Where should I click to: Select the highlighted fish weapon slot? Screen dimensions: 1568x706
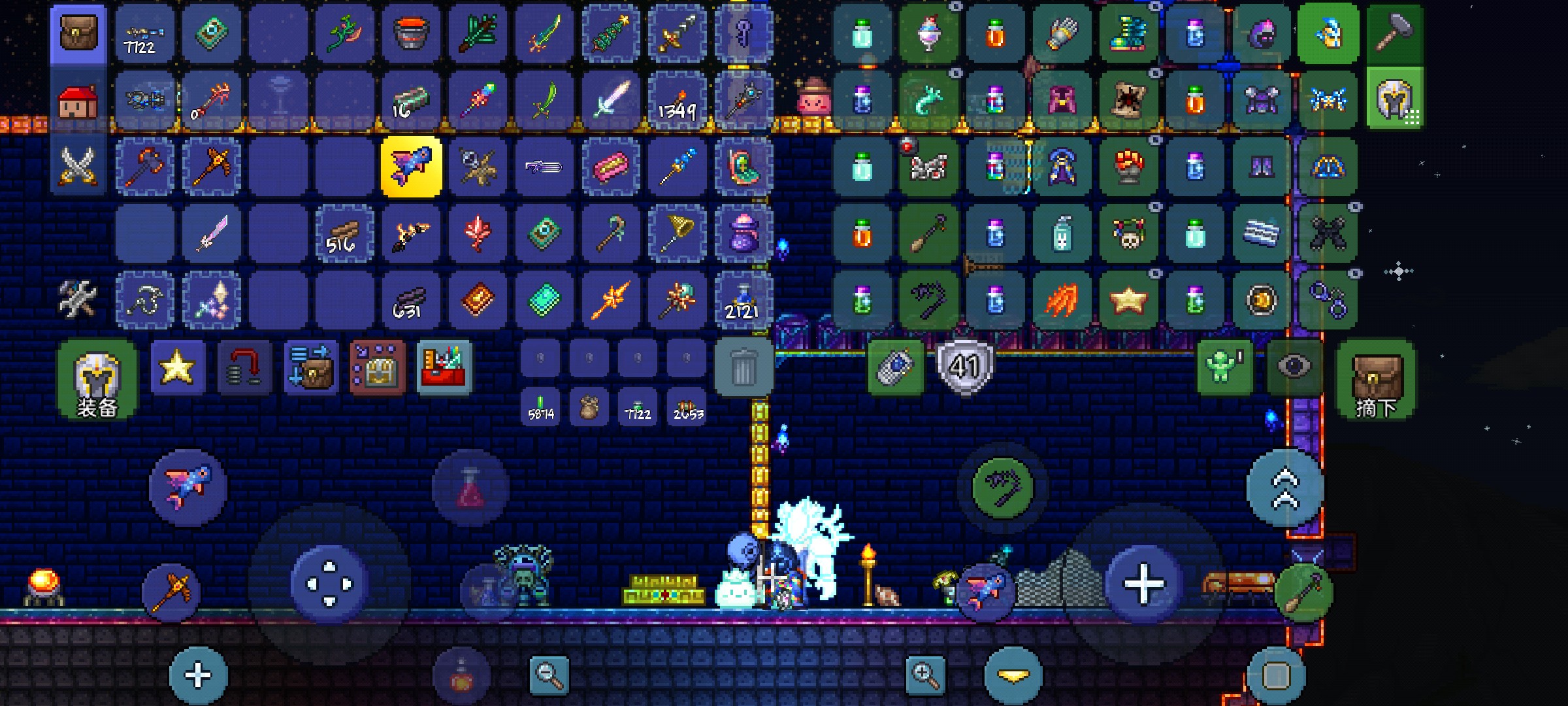pyautogui.click(x=411, y=167)
